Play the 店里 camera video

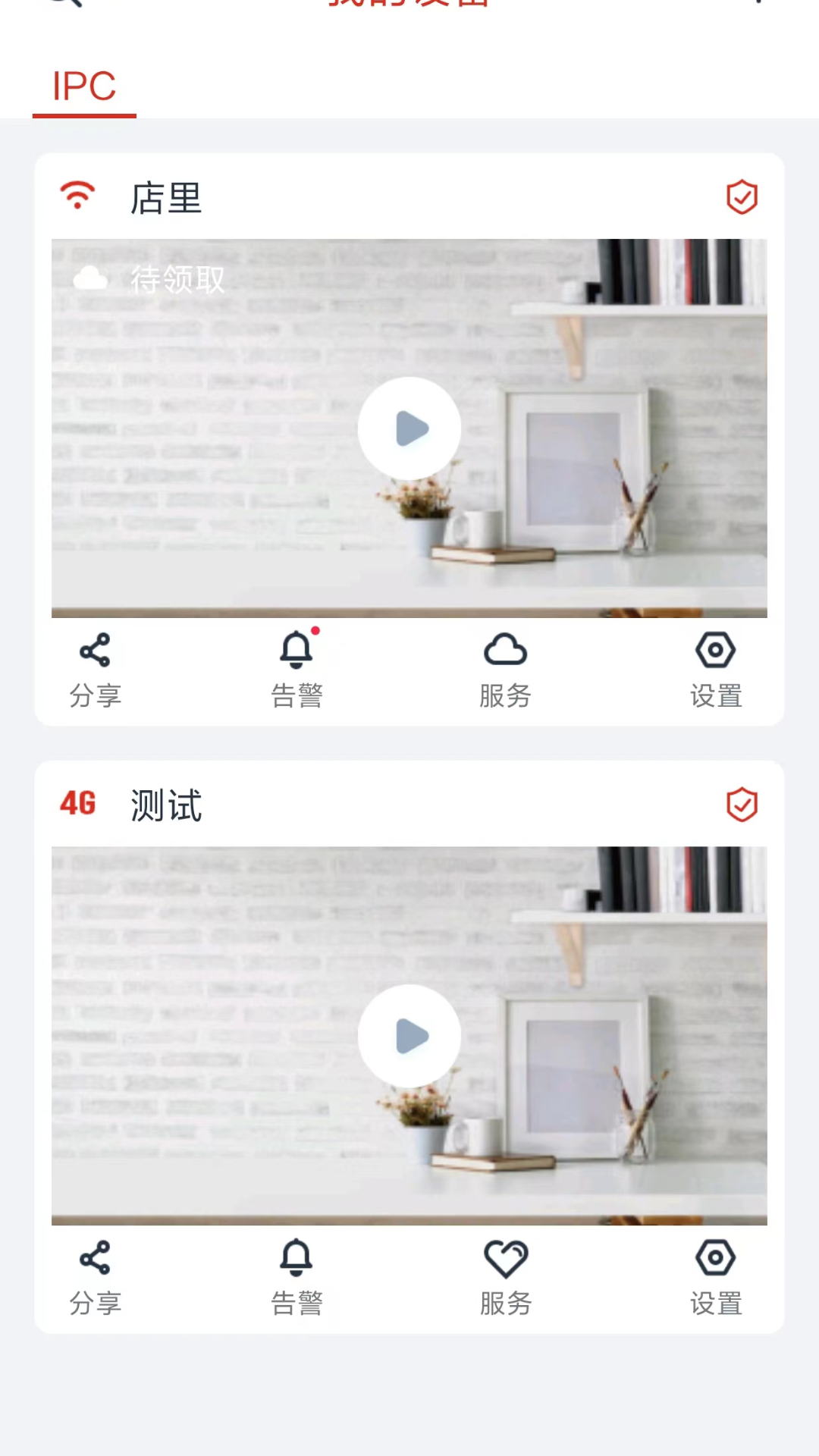409,428
